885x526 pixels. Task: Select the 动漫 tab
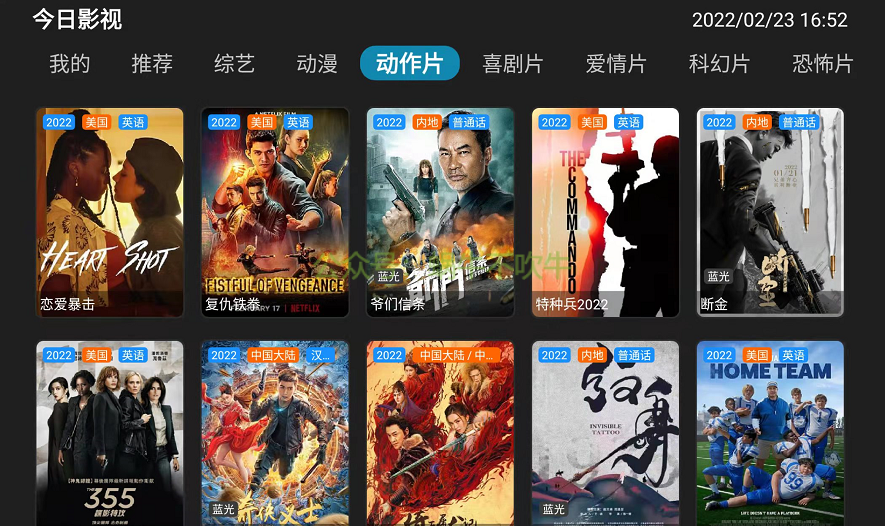(317, 64)
